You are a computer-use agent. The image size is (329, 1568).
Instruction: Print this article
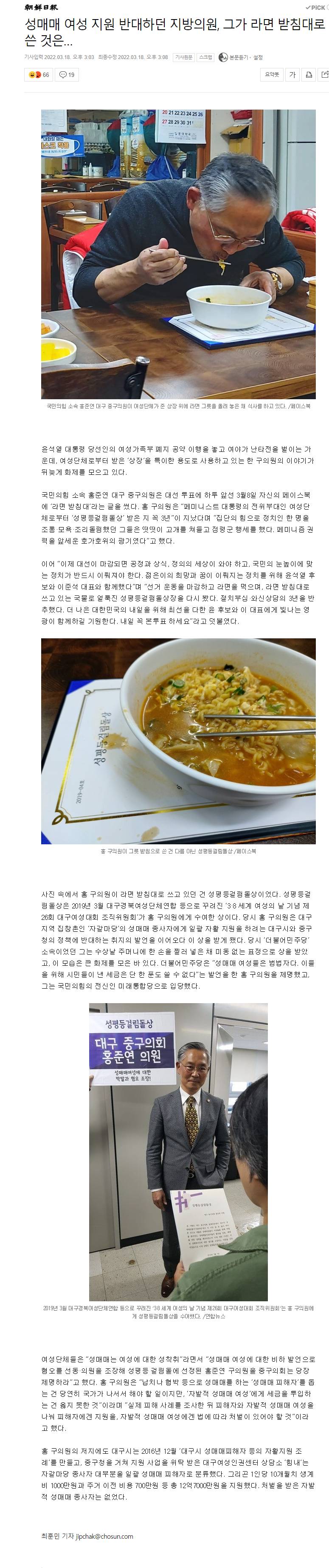click(x=308, y=75)
